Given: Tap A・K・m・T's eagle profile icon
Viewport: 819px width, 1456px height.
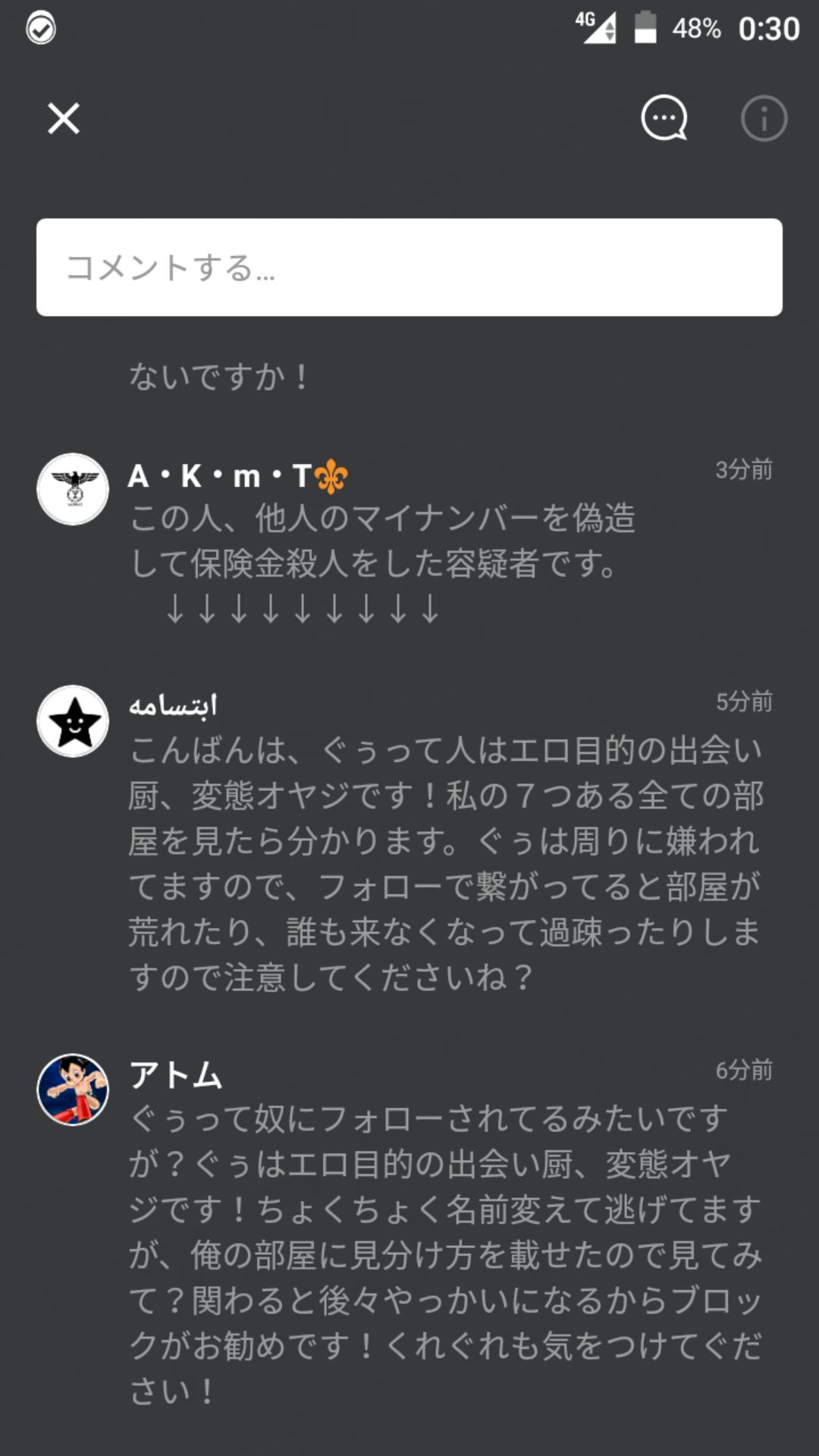Looking at the screenshot, I should coord(74,487).
